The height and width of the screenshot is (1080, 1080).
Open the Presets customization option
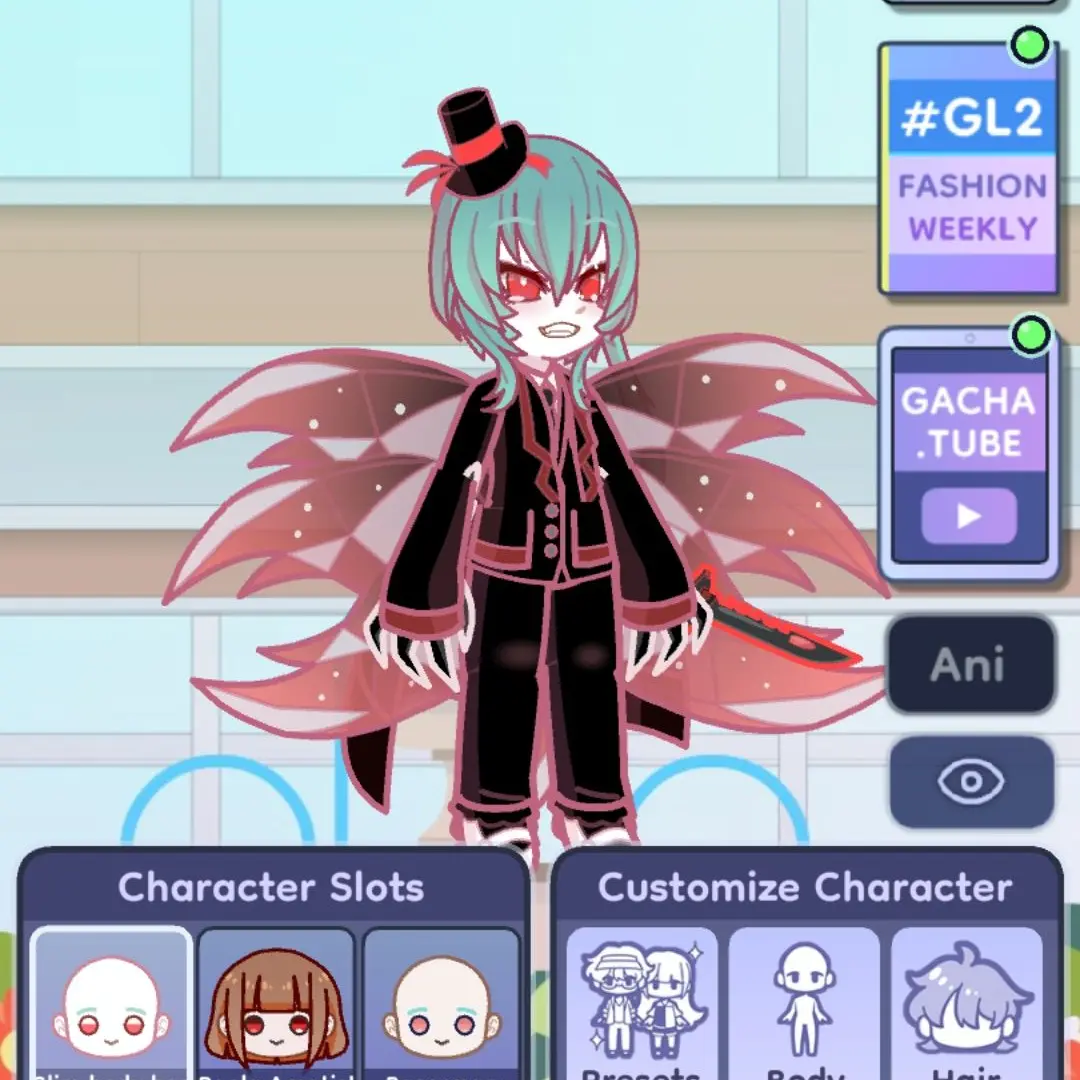[642, 1005]
